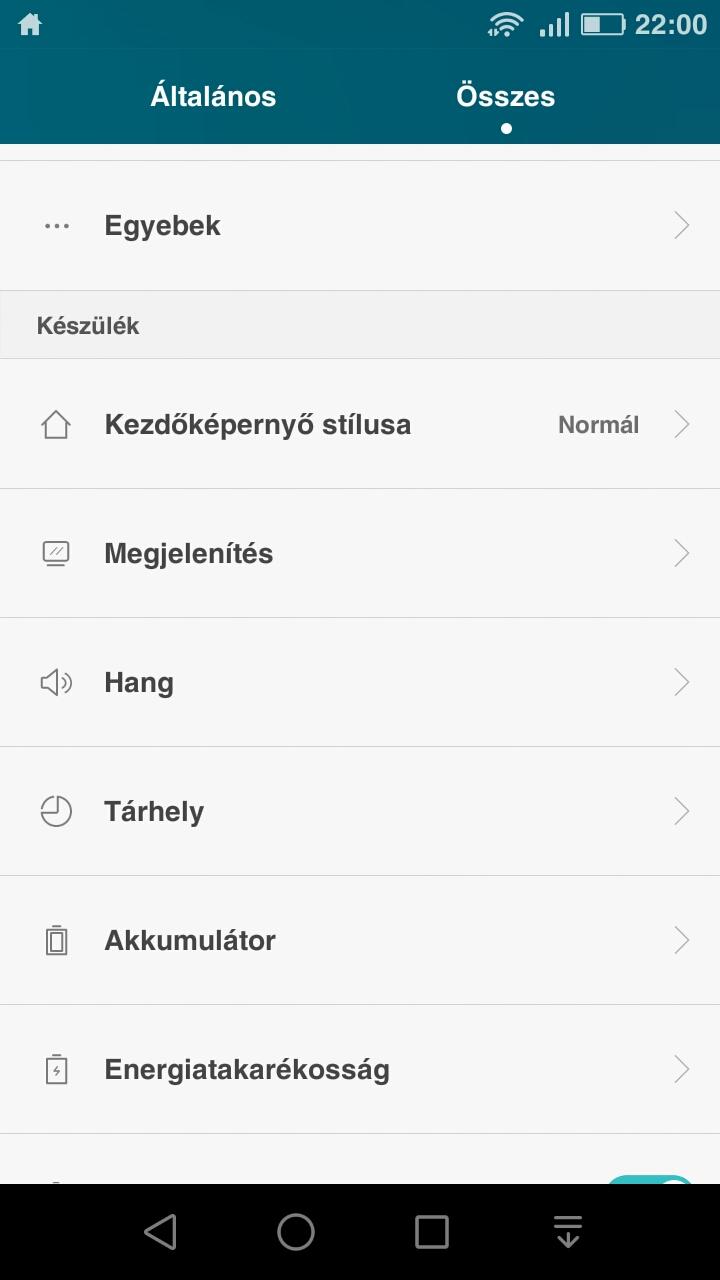Image resolution: width=720 pixels, height=1280 pixels.
Task: Tap the recent apps square button
Action: coord(432,1232)
